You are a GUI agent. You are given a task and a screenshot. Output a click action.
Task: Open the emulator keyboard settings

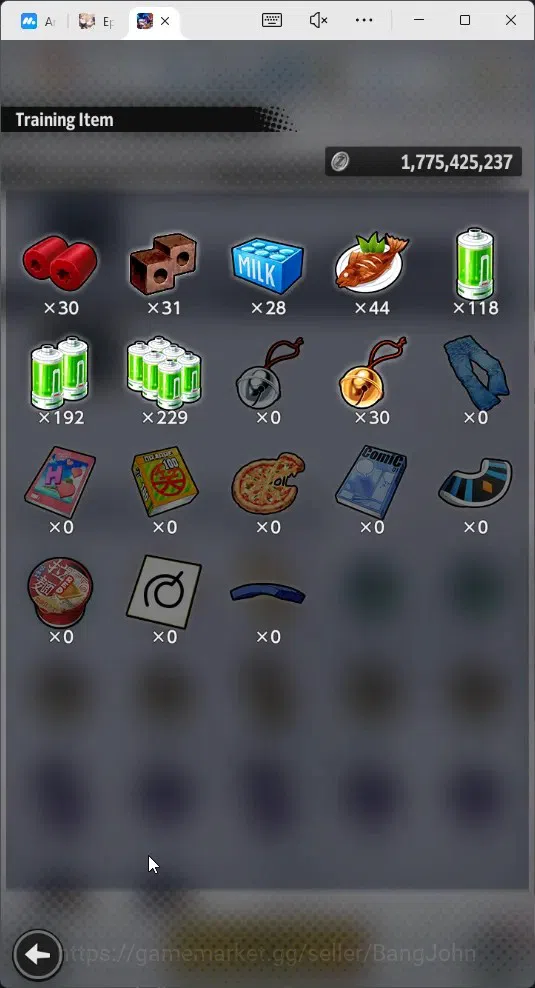coord(272,20)
